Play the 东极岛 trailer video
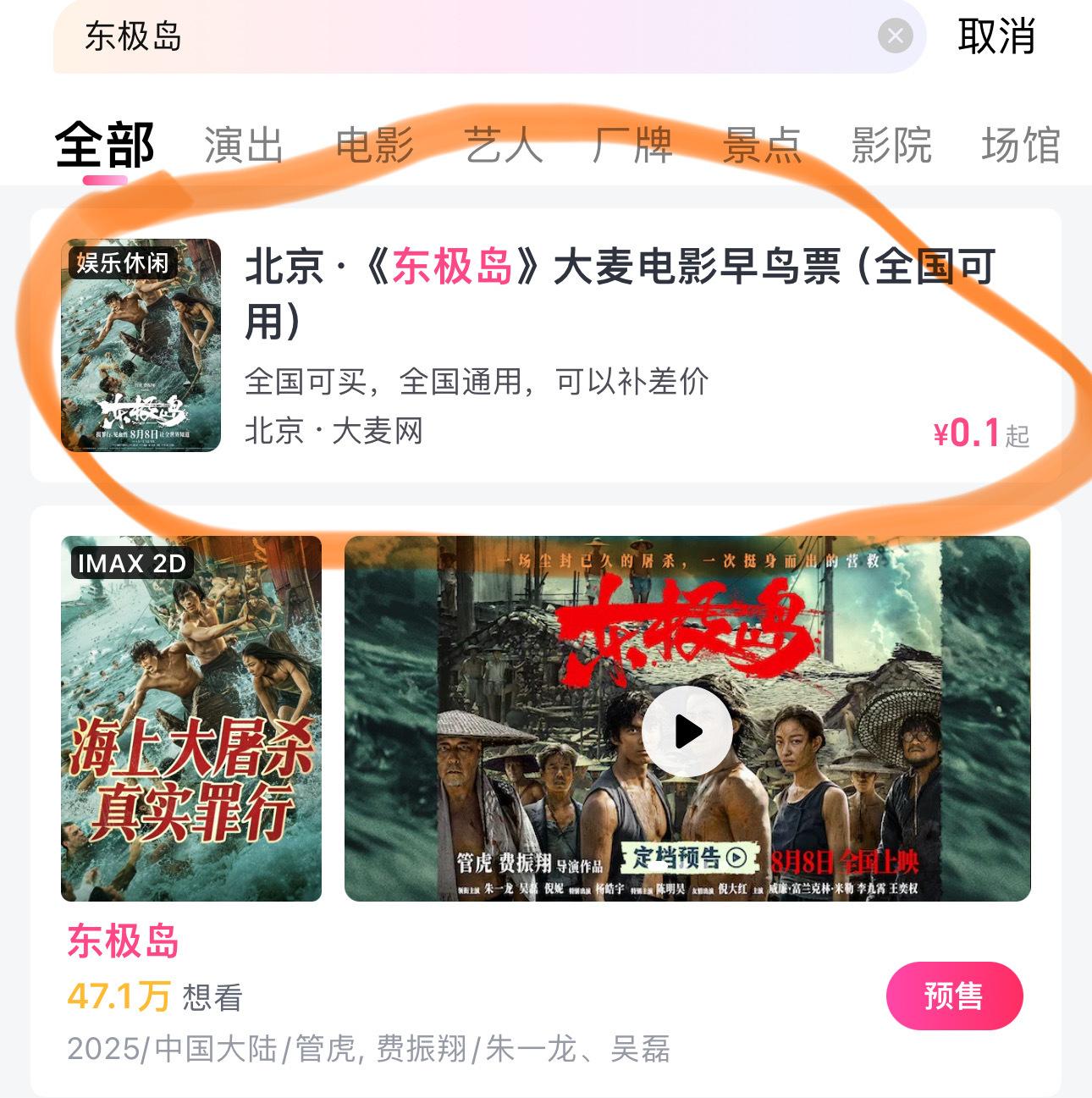This screenshot has height=1098, width=1092. point(687,731)
